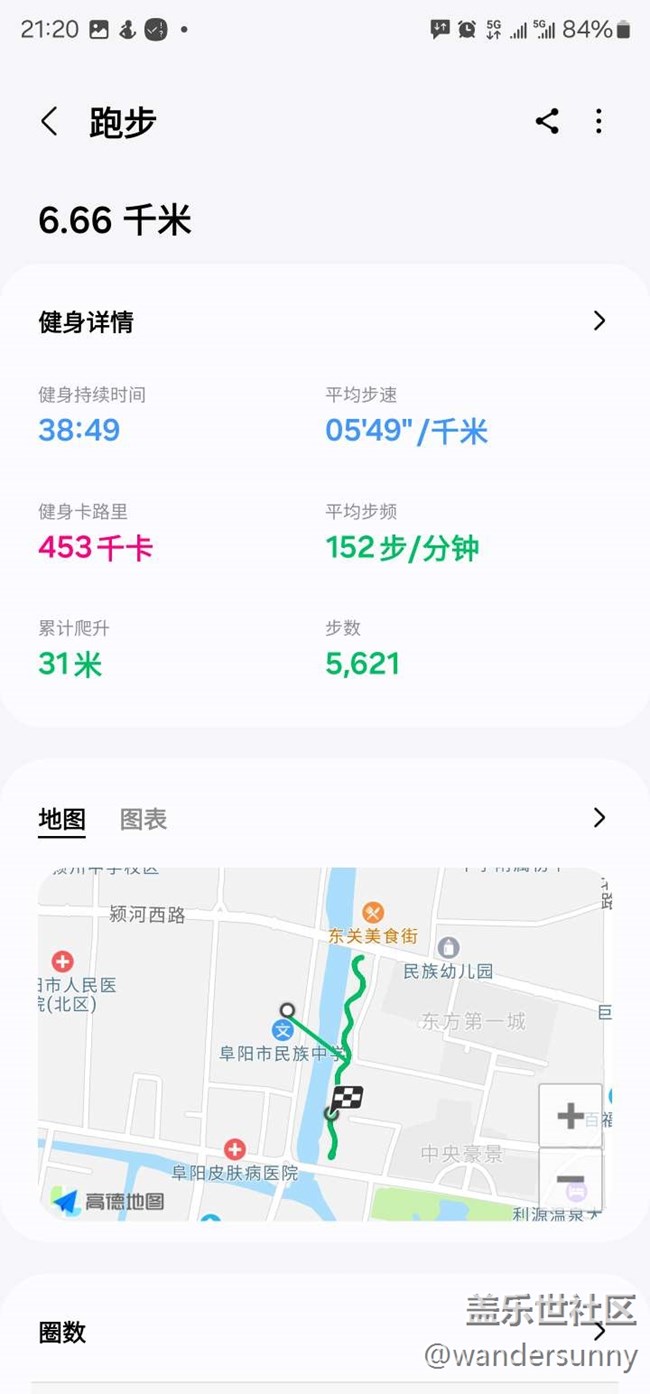
Task: Select the 地图 tab
Action: pos(62,819)
